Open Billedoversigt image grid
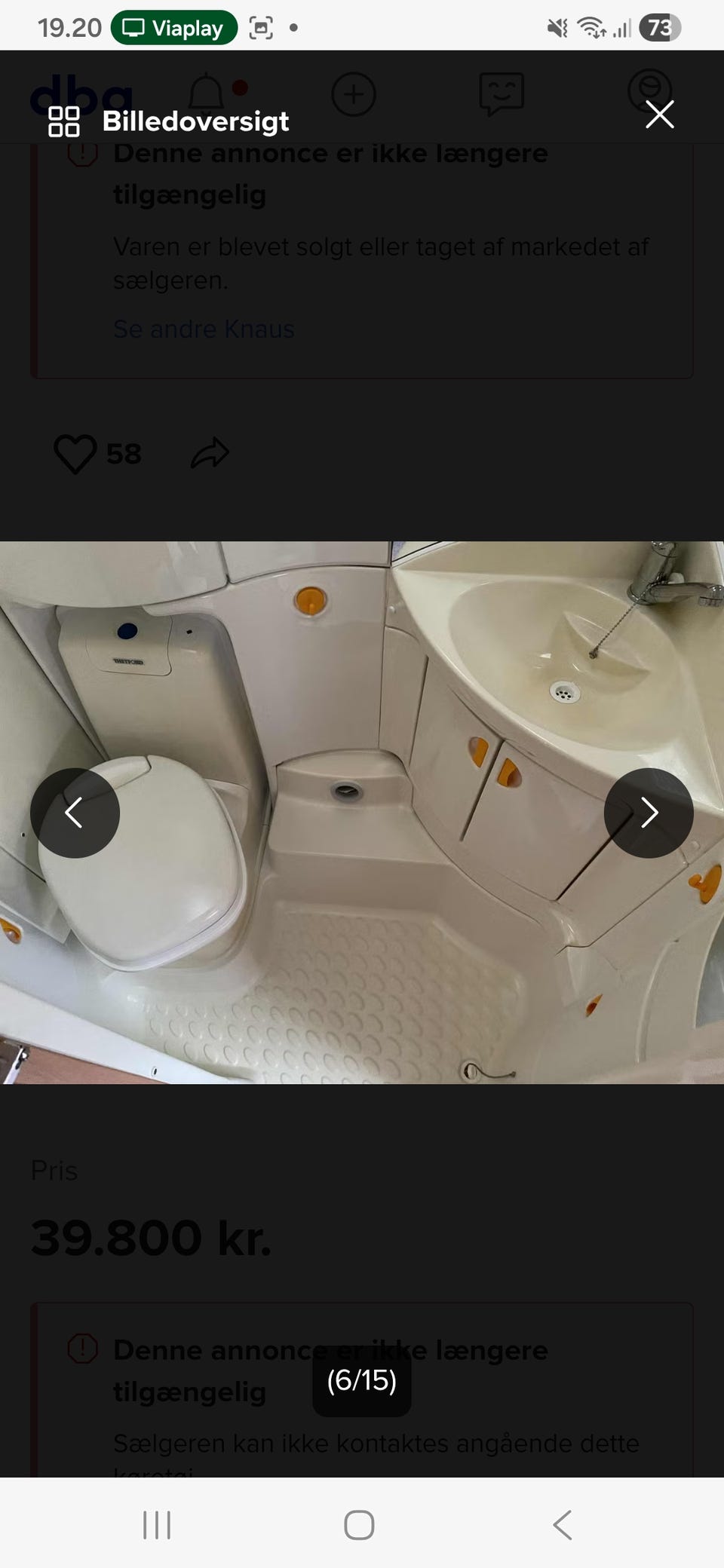The width and height of the screenshot is (724, 1568). (x=169, y=121)
